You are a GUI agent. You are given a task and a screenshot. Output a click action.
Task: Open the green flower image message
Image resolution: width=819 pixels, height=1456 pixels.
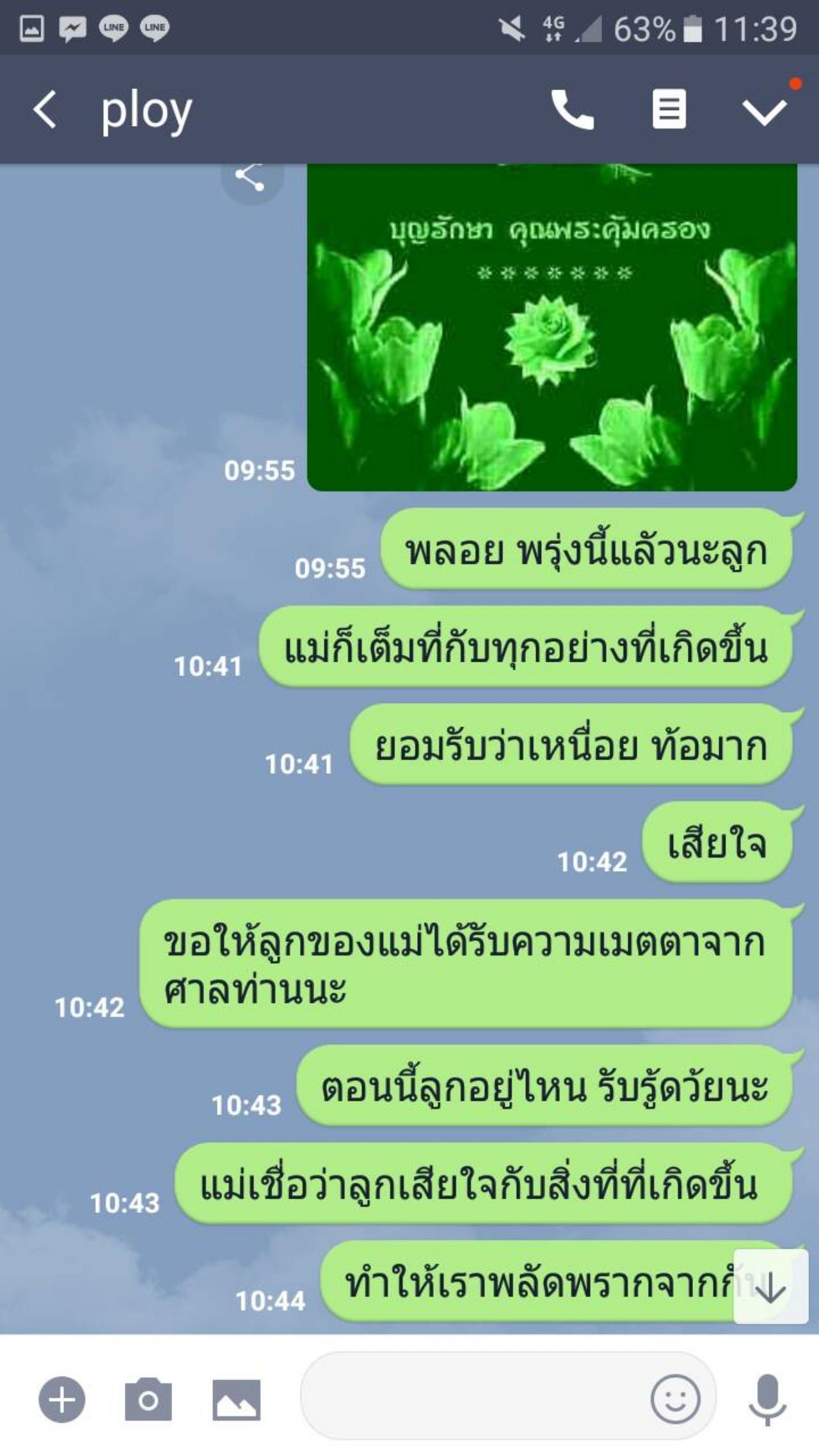point(552,327)
